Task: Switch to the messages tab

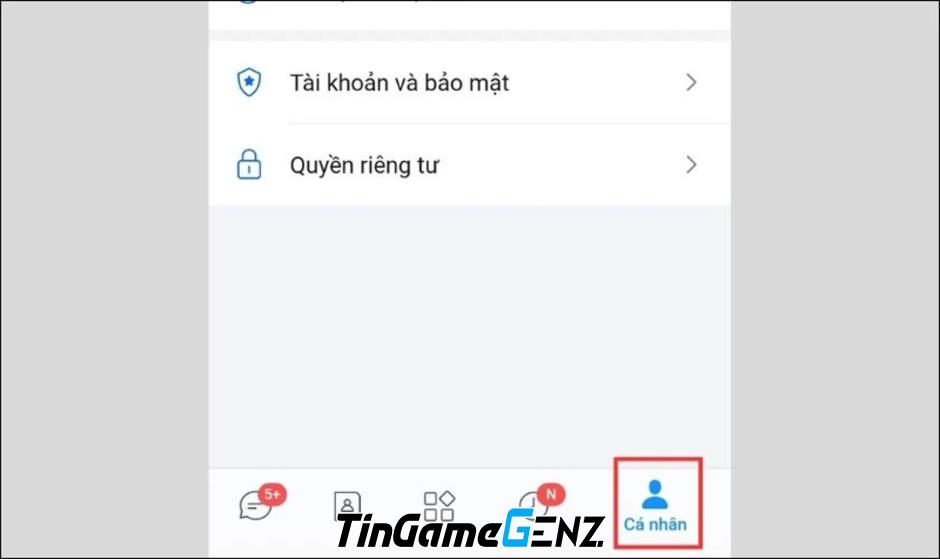Action: pyautogui.click(x=255, y=505)
